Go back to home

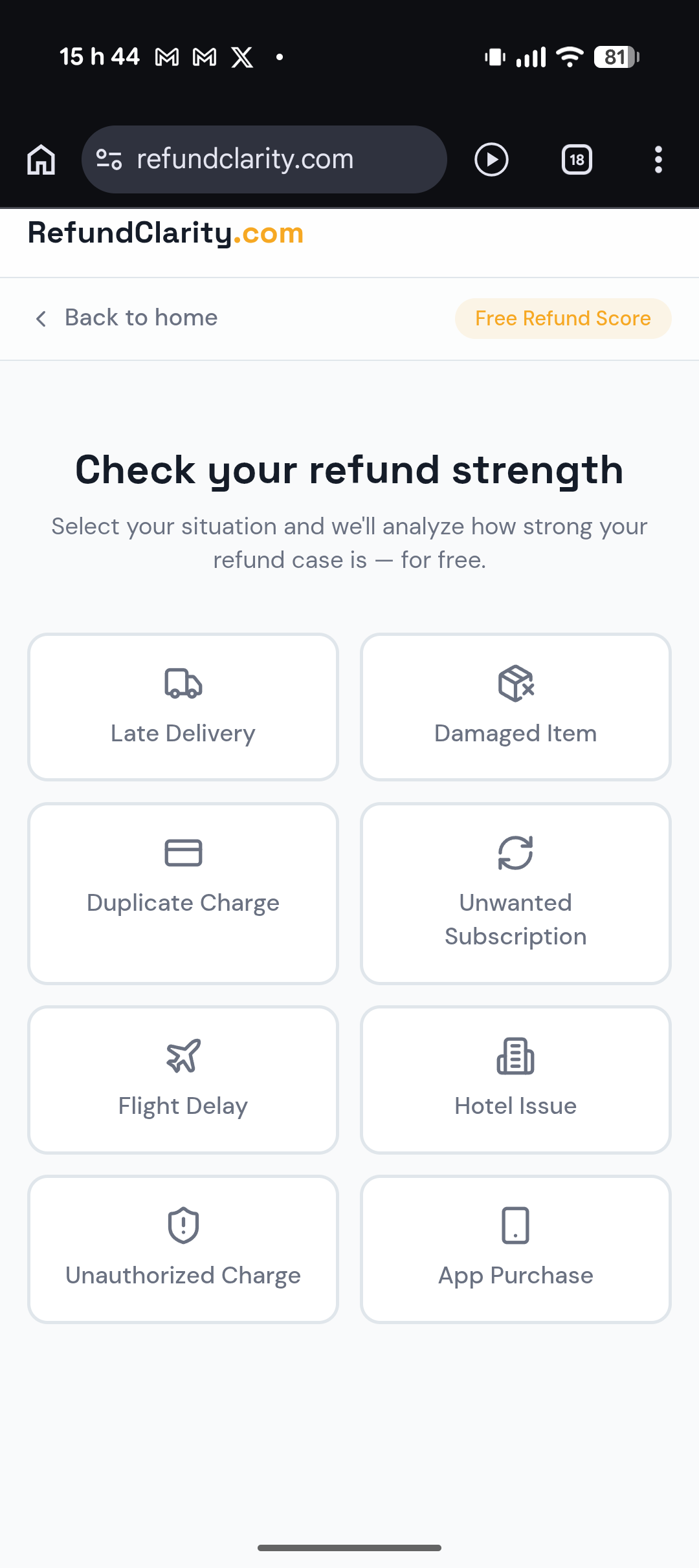click(126, 318)
